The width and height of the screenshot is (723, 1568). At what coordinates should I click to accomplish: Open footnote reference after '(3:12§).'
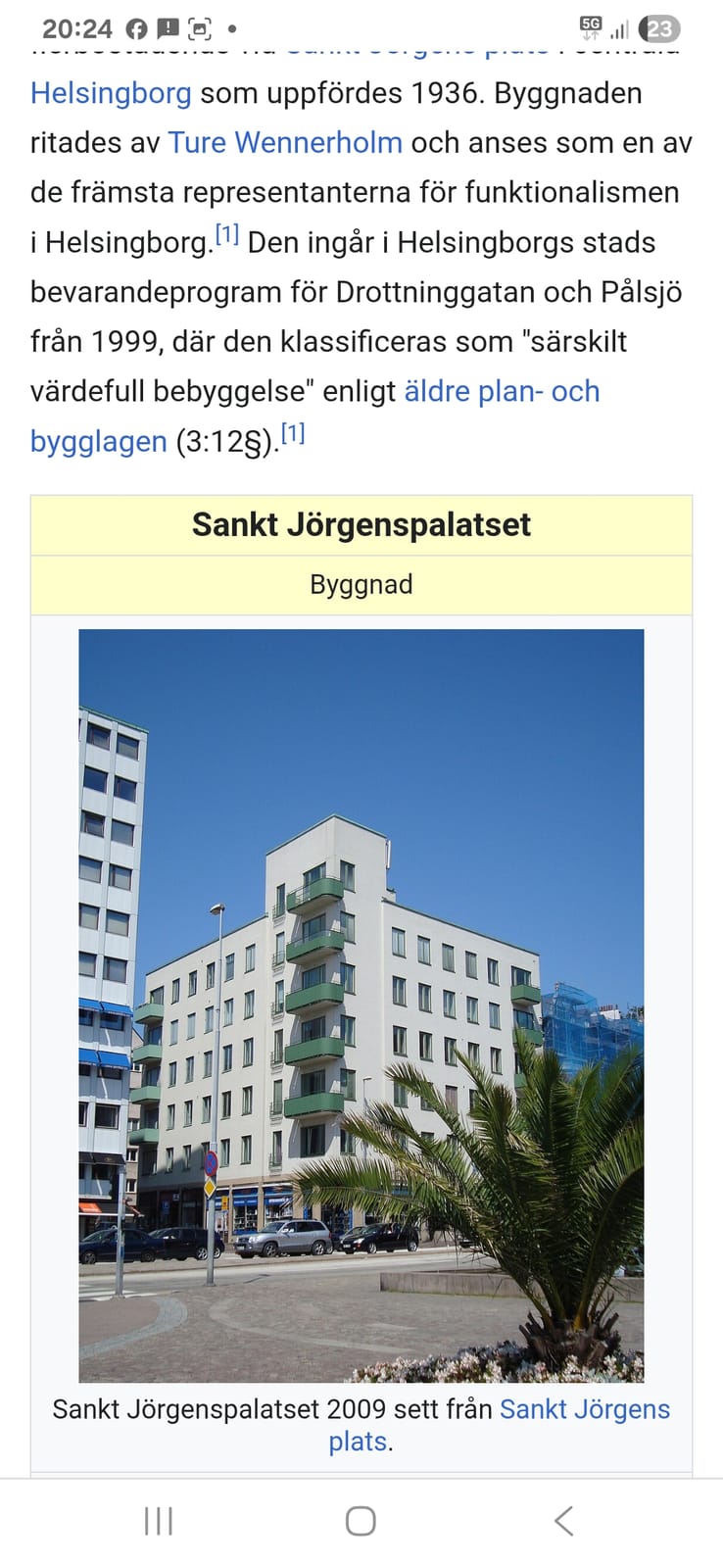pyautogui.click(x=293, y=433)
